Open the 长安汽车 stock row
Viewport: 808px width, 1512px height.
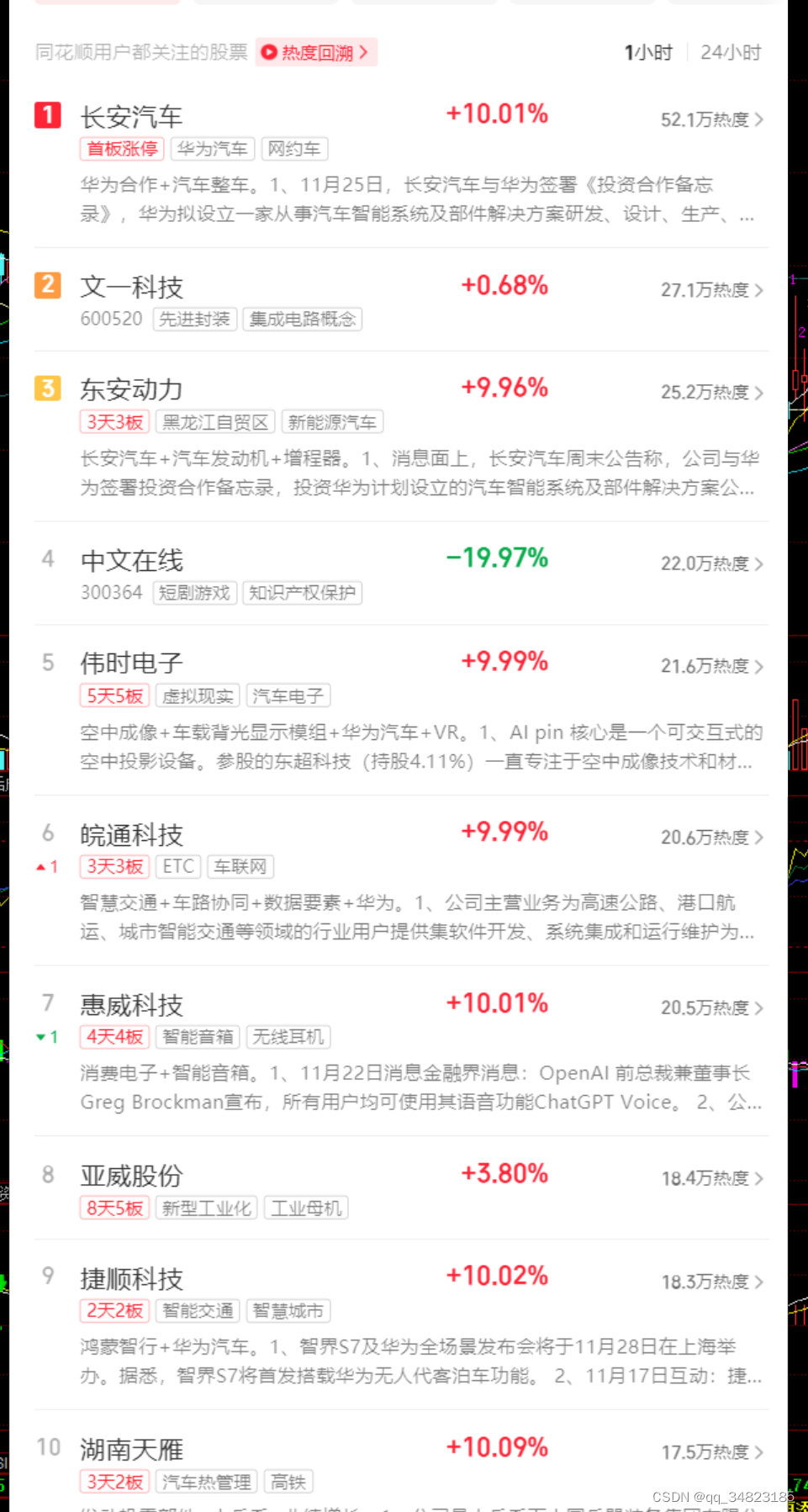point(132,116)
